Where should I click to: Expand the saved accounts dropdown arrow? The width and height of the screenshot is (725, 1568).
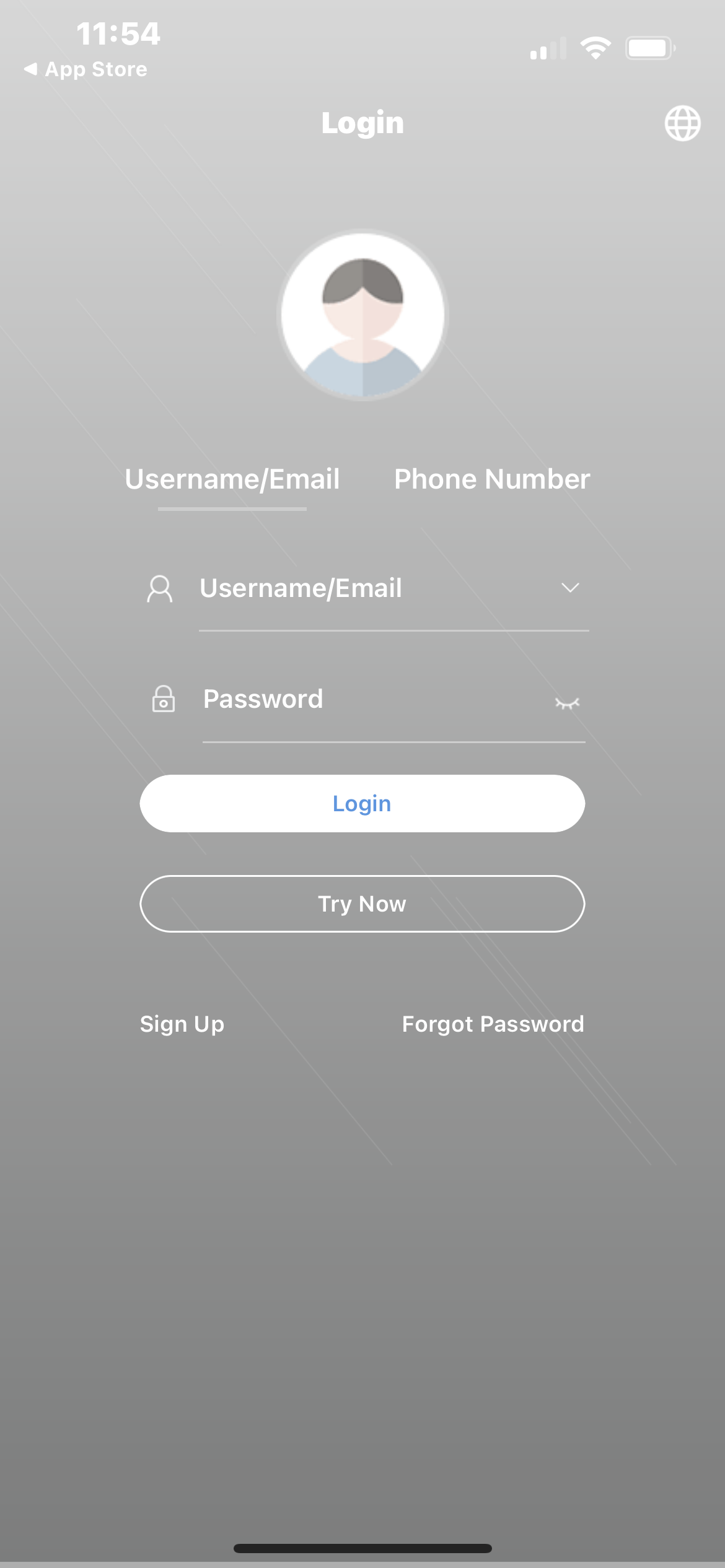[x=570, y=588]
